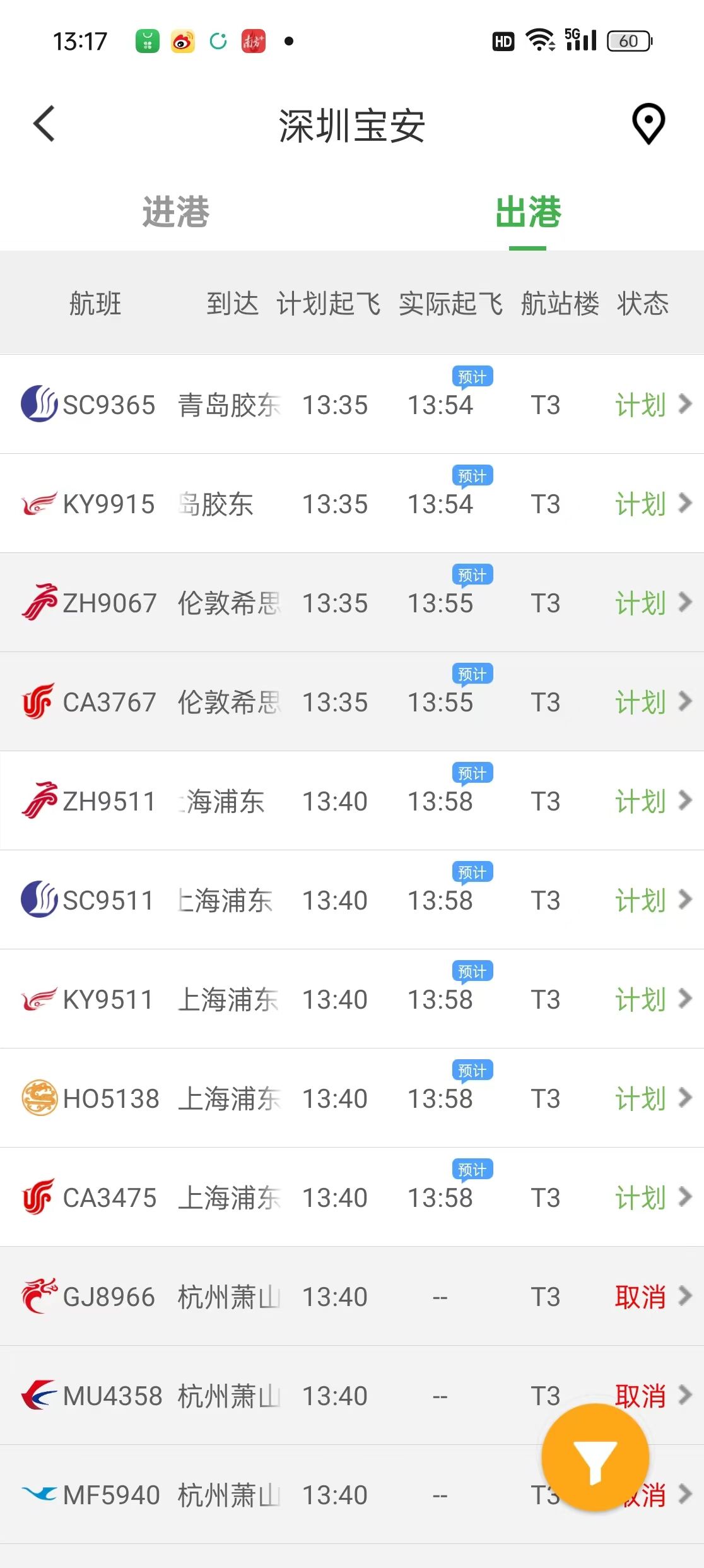This screenshot has height=1568, width=704.
Task: Select the 出港 departures tab
Action: (x=528, y=211)
